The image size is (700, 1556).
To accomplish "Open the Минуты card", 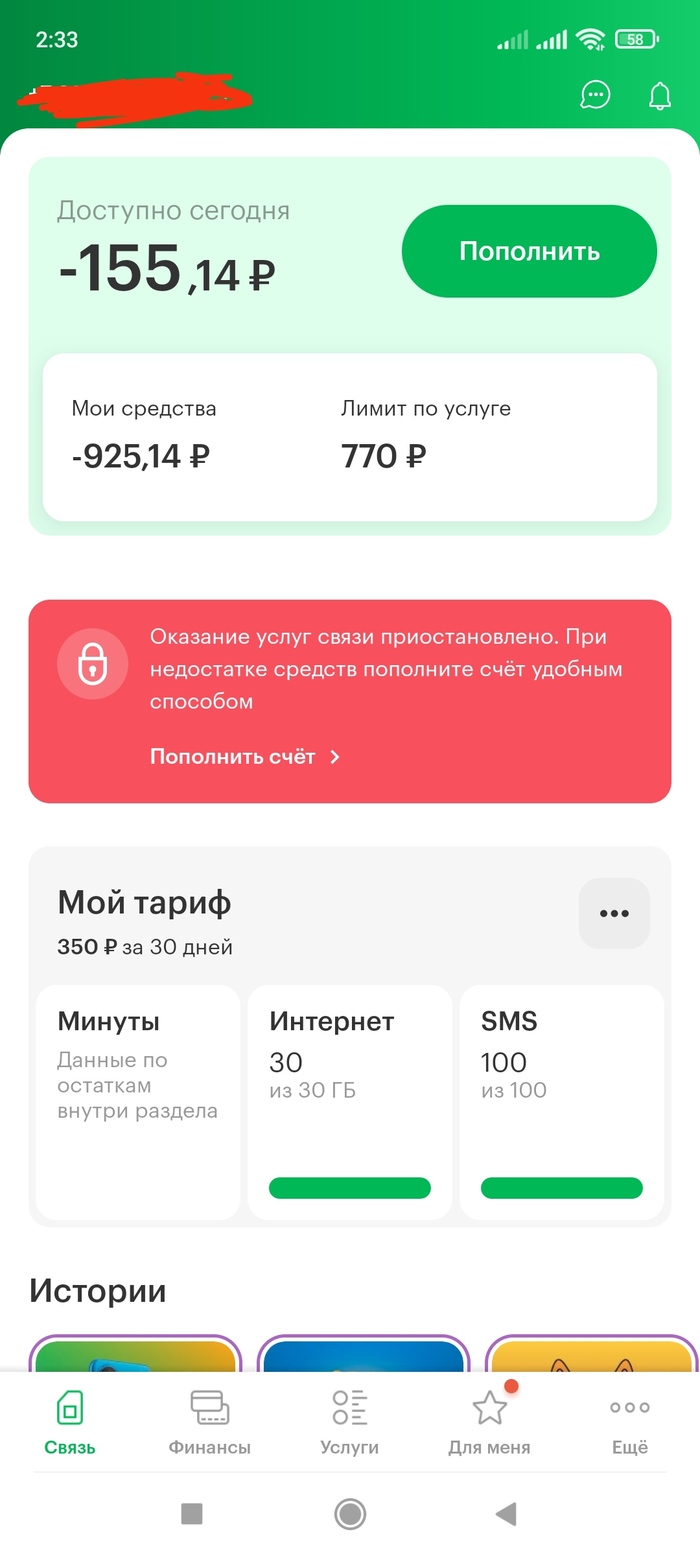I will click(x=138, y=1100).
